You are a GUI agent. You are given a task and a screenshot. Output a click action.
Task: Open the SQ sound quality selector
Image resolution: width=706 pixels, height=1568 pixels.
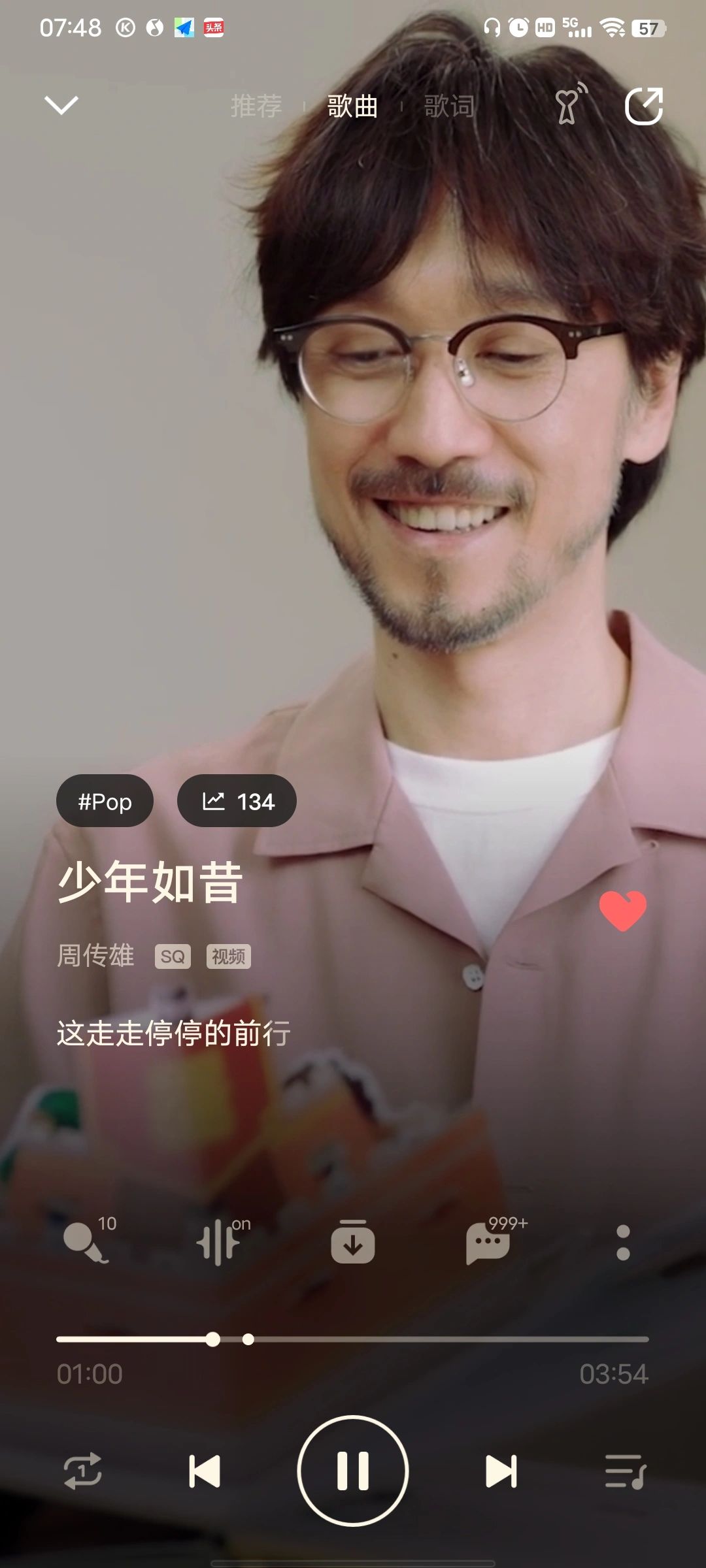coord(173,956)
